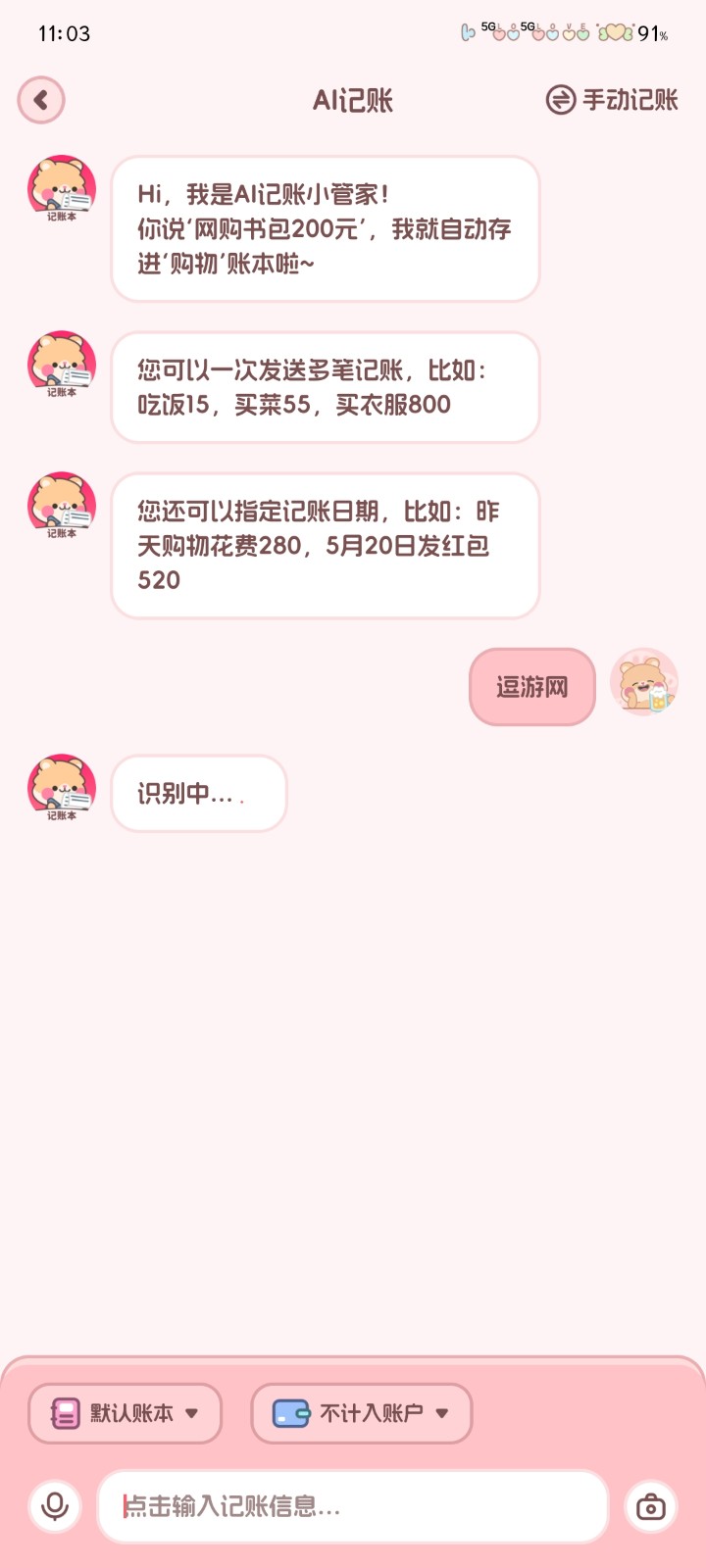This screenshot has height=1568, width=706.
Task: Tap the hamster assistant avatar with 记账本 badge
Action: click(x=61, y=188)
